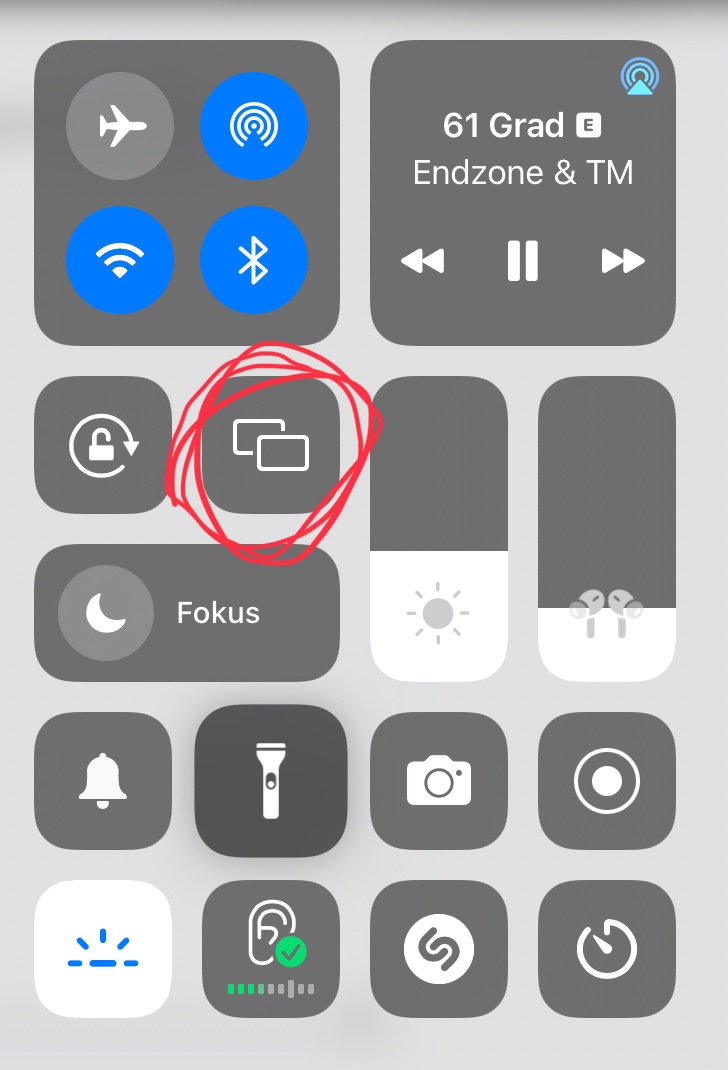The height and width of the screenshot is (1070, 728).
Task: Skip back to previous track
Action: click(423, 261)
